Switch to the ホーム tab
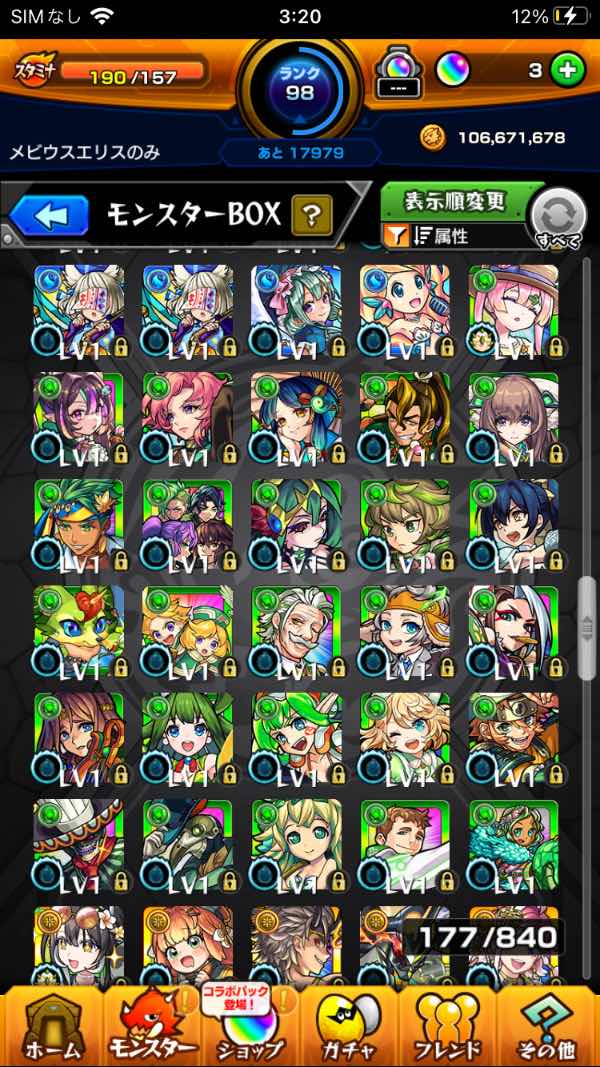The height and width of the screenshot is (1067, 600). pyautogui.click(x=50, y=1025)
